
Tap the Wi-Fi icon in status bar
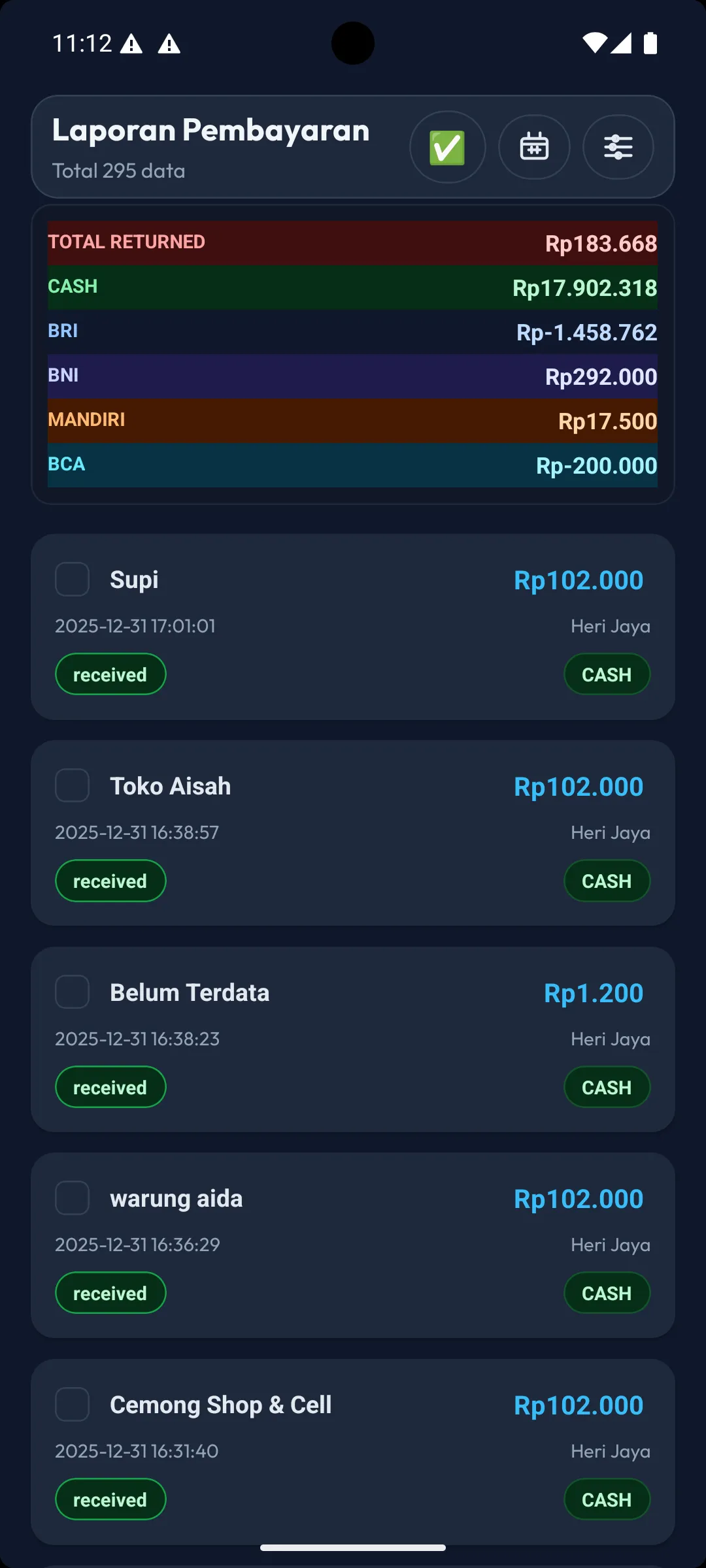[594, 42]
